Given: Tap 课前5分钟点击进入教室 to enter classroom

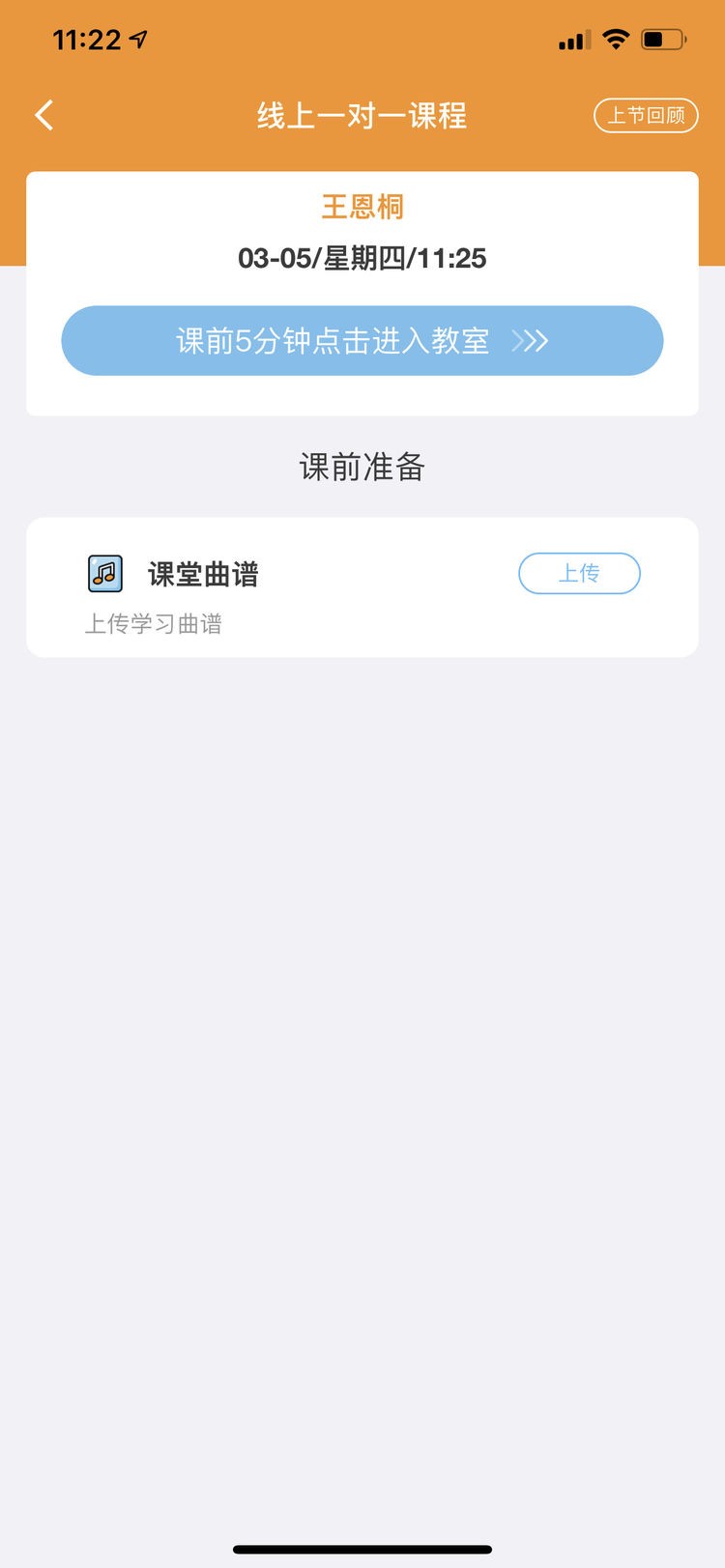Looking at the screenshot, I should tap(362, 341).
